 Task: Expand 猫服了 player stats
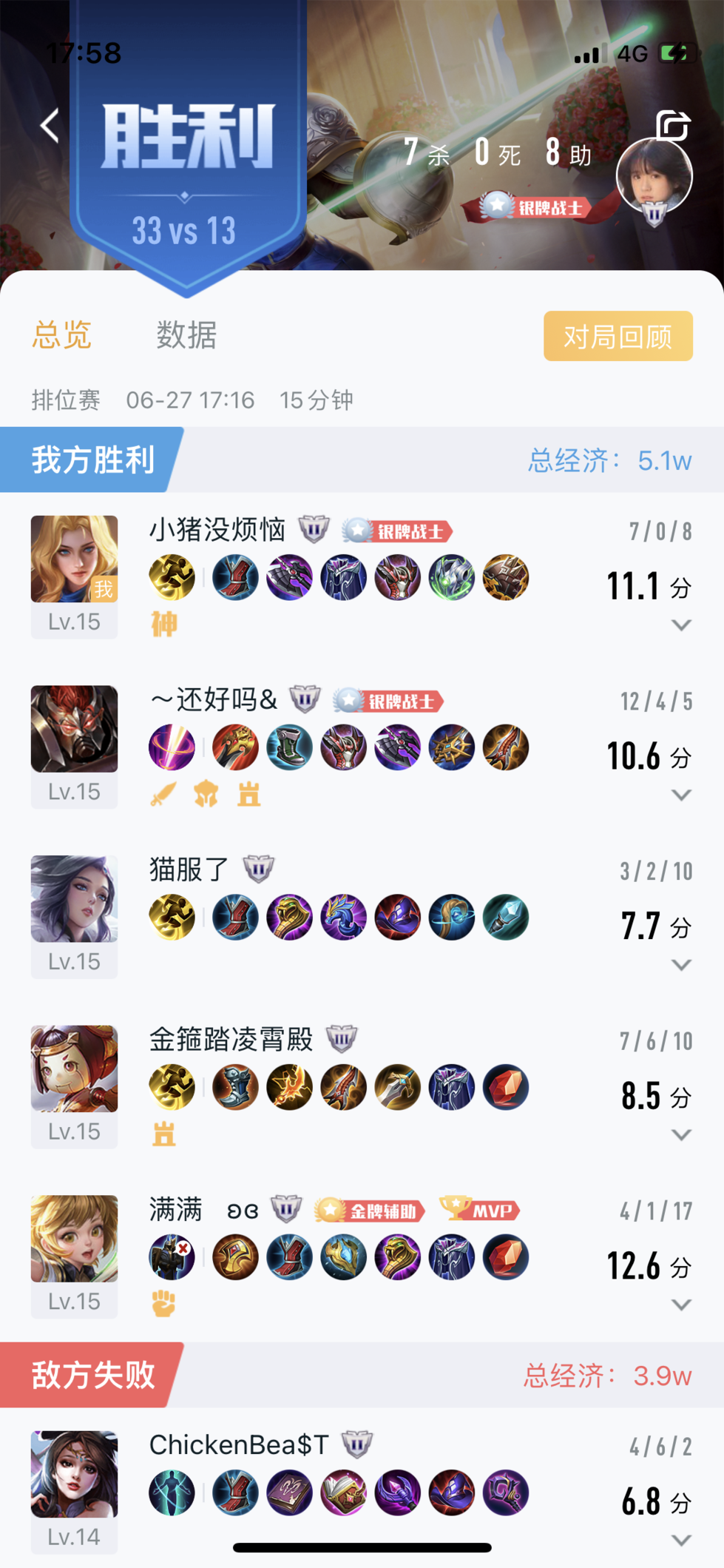(681, 965)
